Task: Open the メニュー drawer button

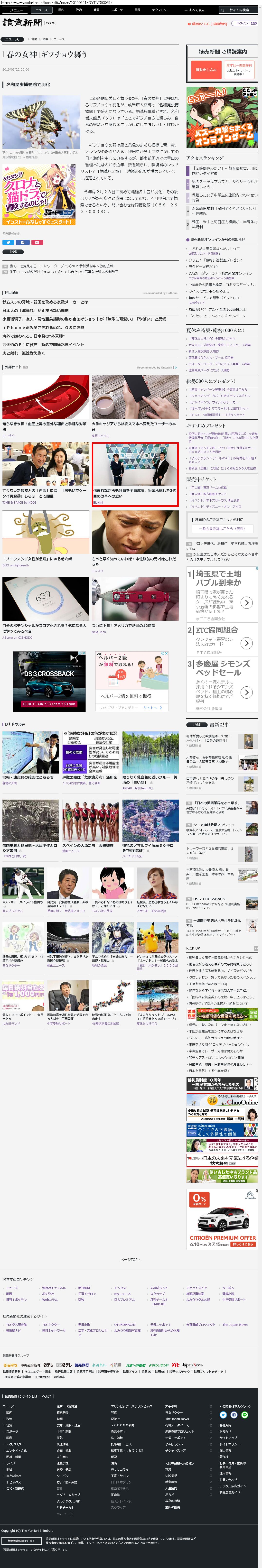Action: pyautogui.click(x=15, y=10)
